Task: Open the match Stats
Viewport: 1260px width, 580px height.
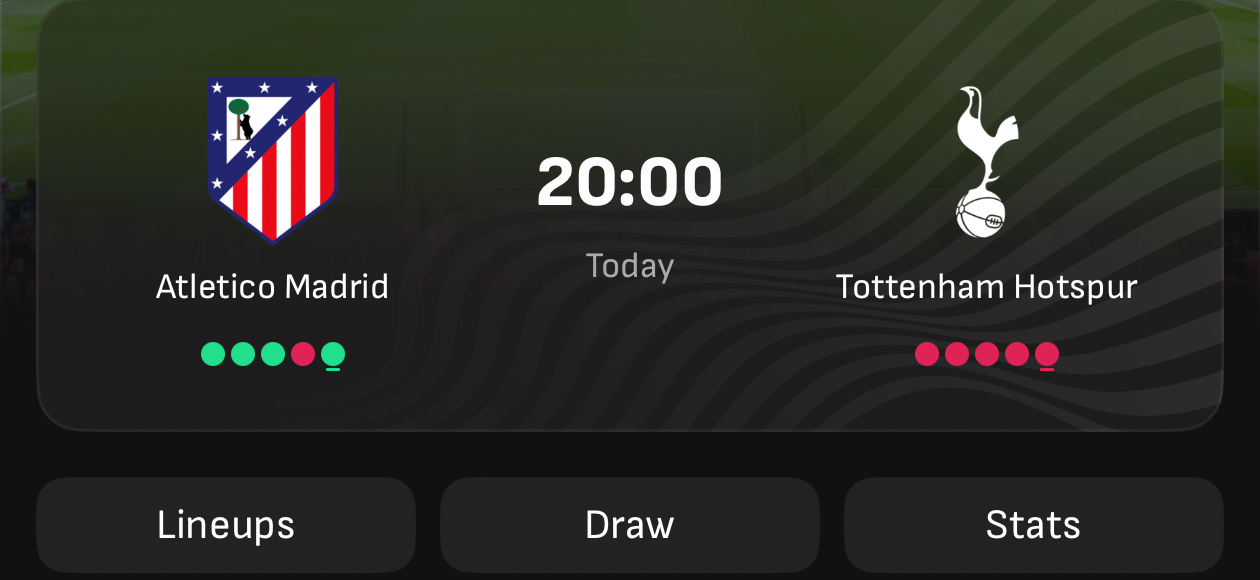Action: (1033, 525)
